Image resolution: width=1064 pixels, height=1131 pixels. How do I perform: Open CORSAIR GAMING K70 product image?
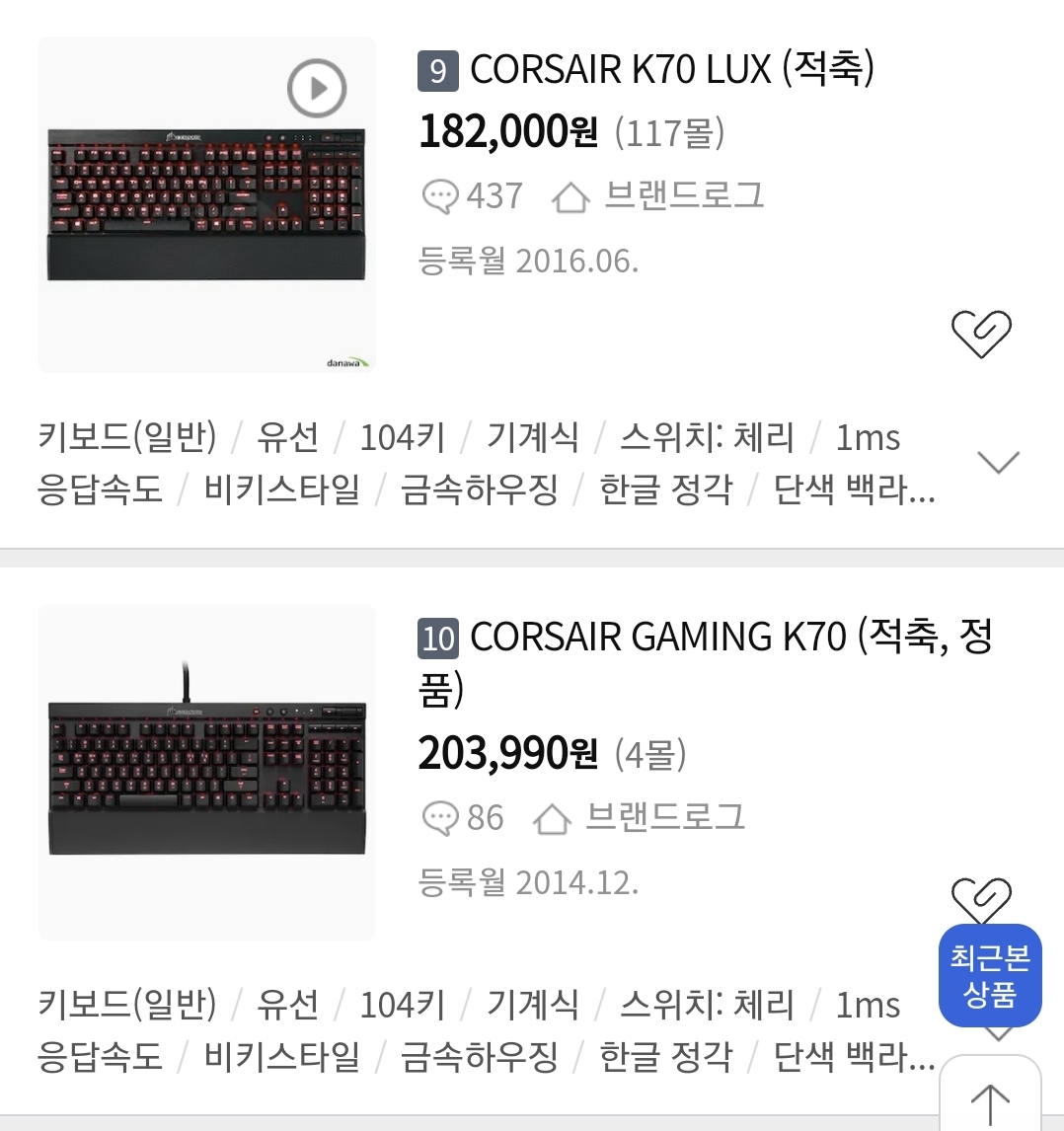(207, 772)
